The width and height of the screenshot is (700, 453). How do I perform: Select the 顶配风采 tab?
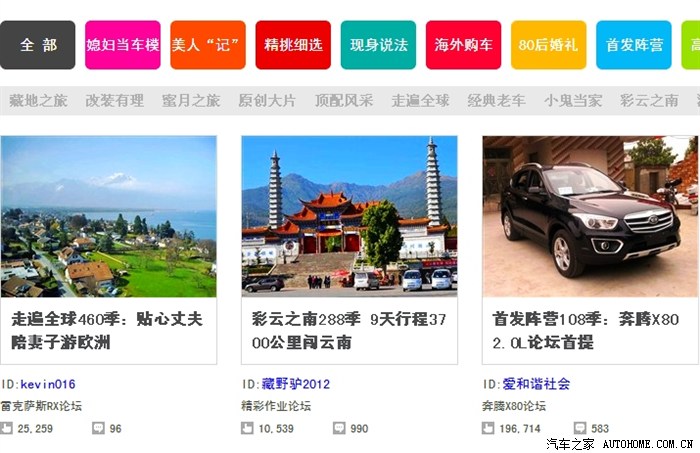click(x=344, y=100)
